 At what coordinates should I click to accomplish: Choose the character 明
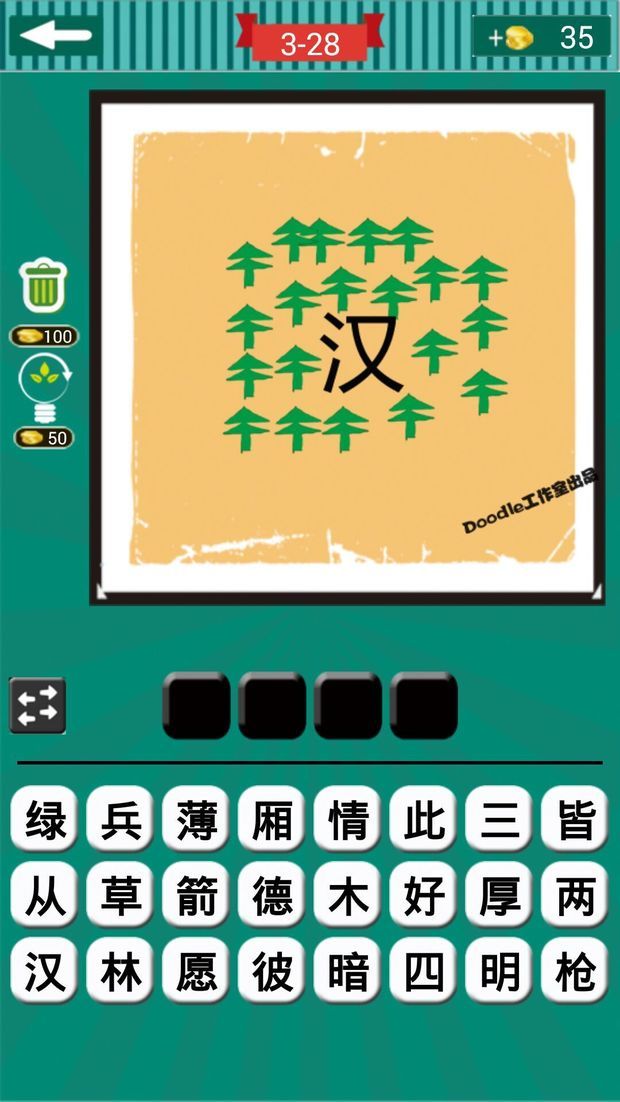pyautogui.click(x=499, y=971)
